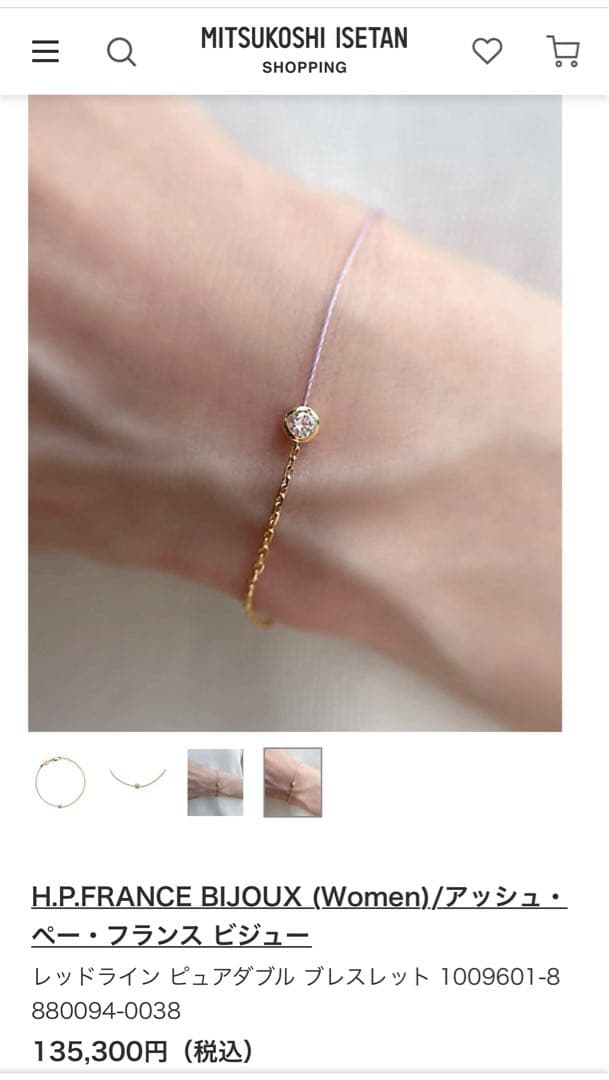Select the third thumbnail of wrist photo
This screenshot has width=609, height=1080.
click(215, 782)
